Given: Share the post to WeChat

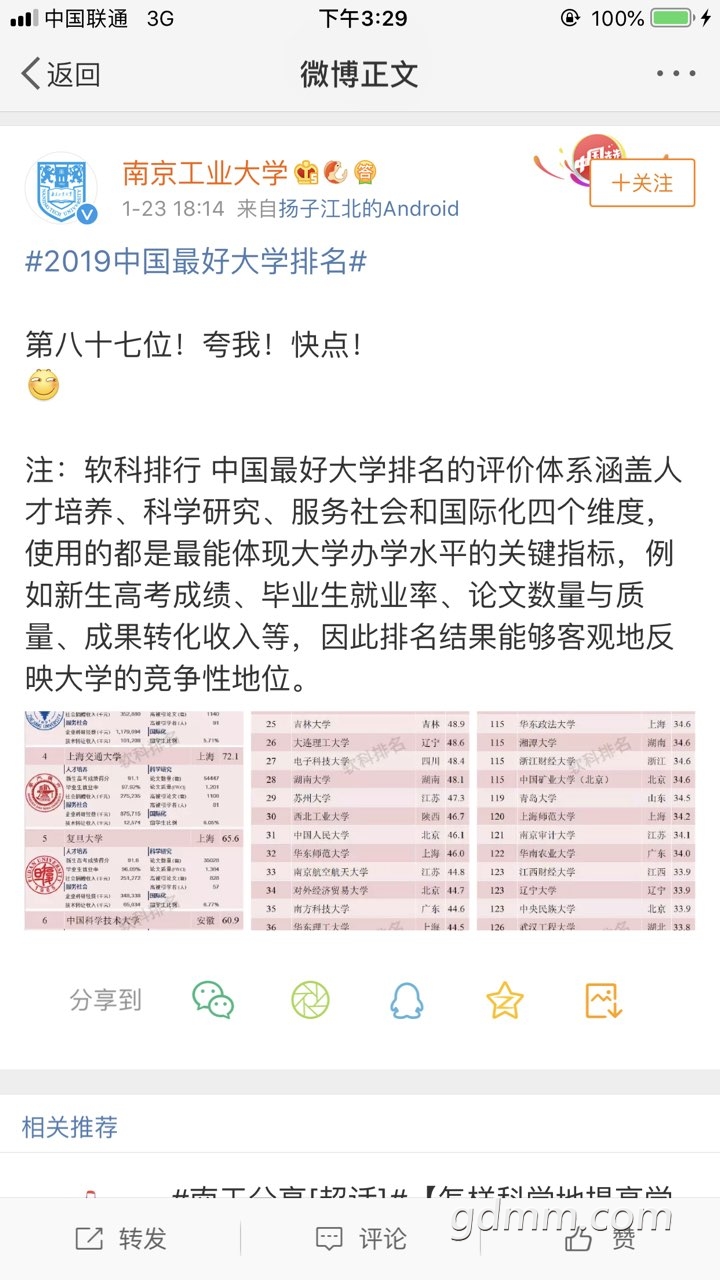Looking at the screenshot, I should (213, 999).
